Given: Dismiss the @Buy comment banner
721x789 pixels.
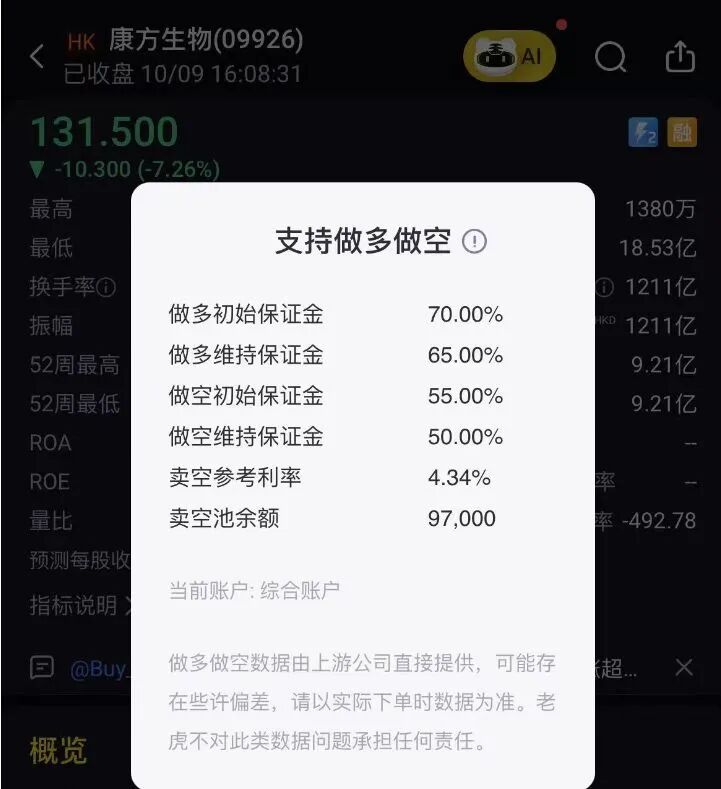Looking at the screenshot, I should (684, 667).
